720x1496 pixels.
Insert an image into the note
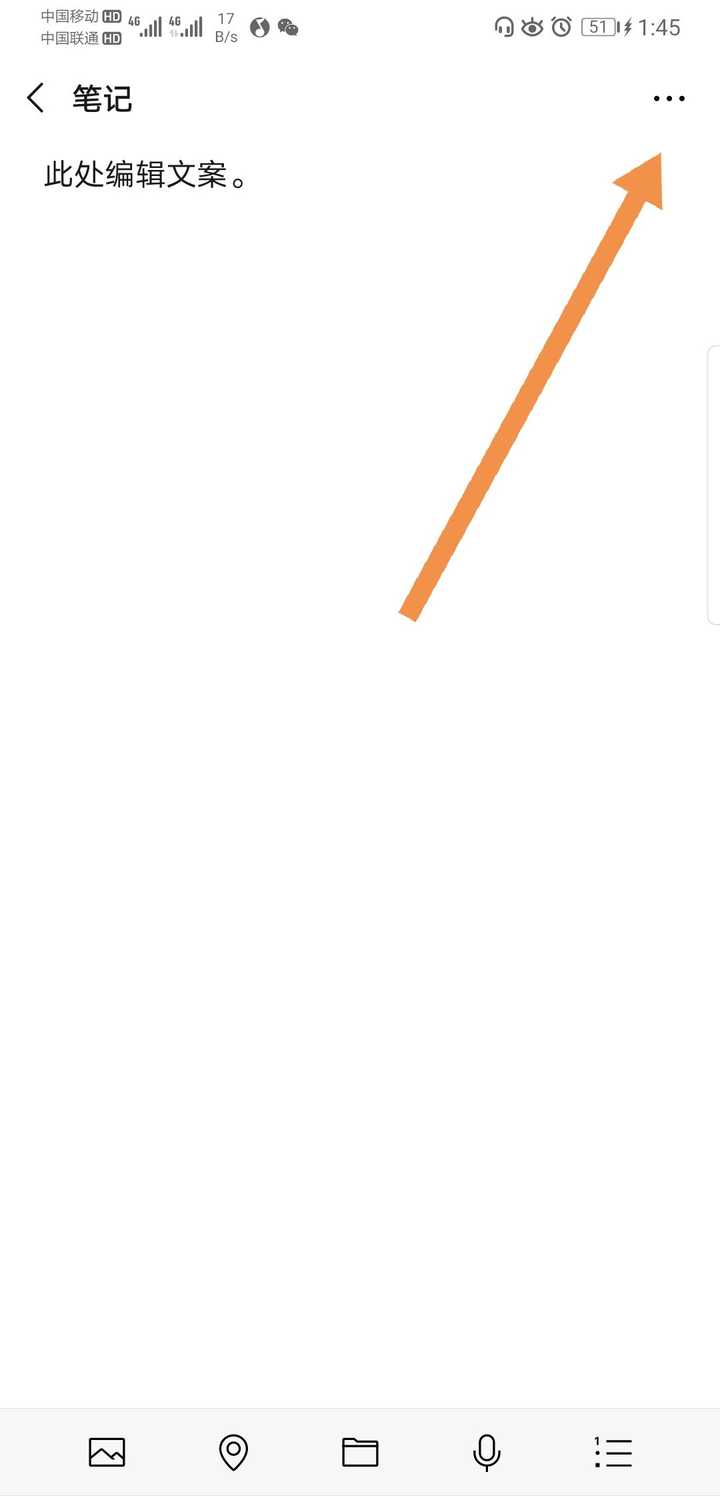(x=107, y=1451)
